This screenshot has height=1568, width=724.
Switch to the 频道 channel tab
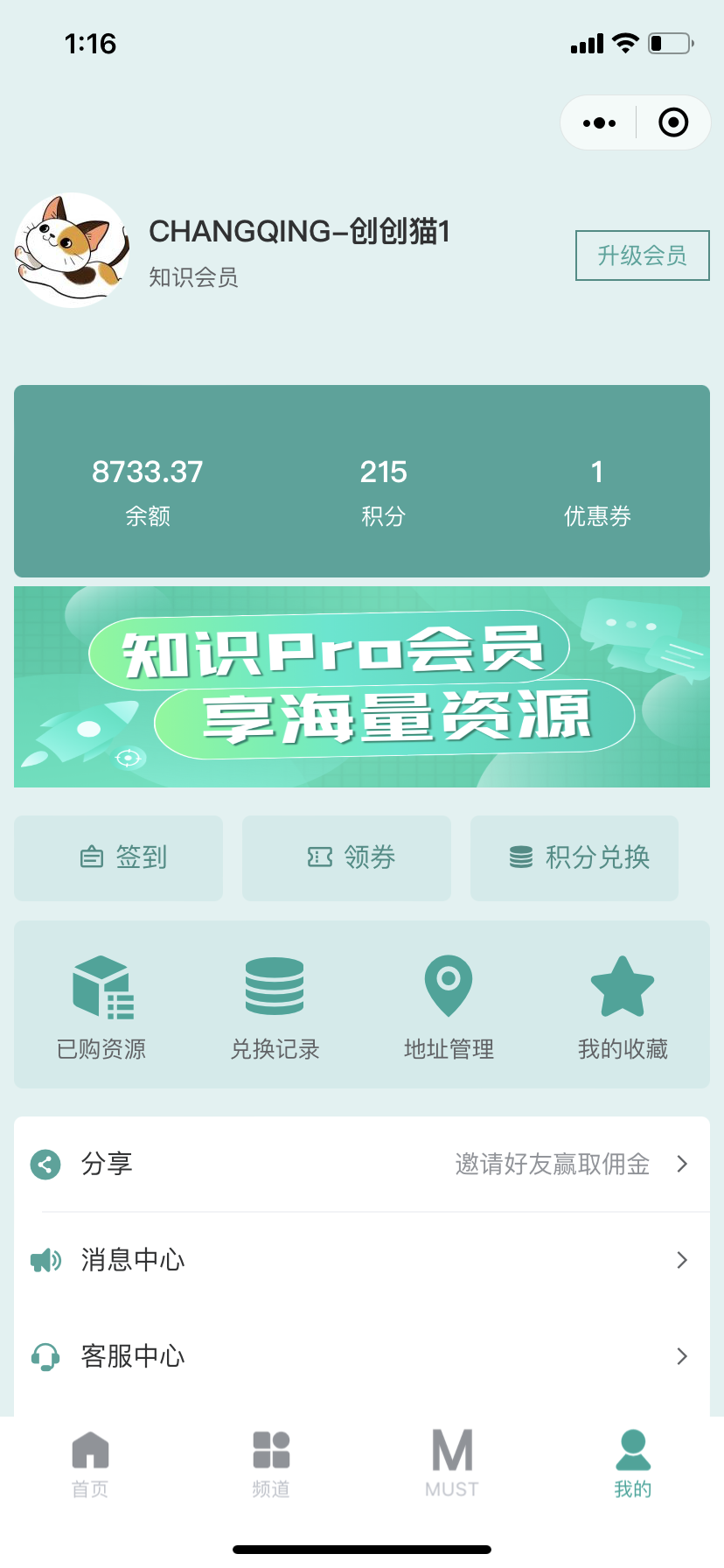tap(271, 1464)
